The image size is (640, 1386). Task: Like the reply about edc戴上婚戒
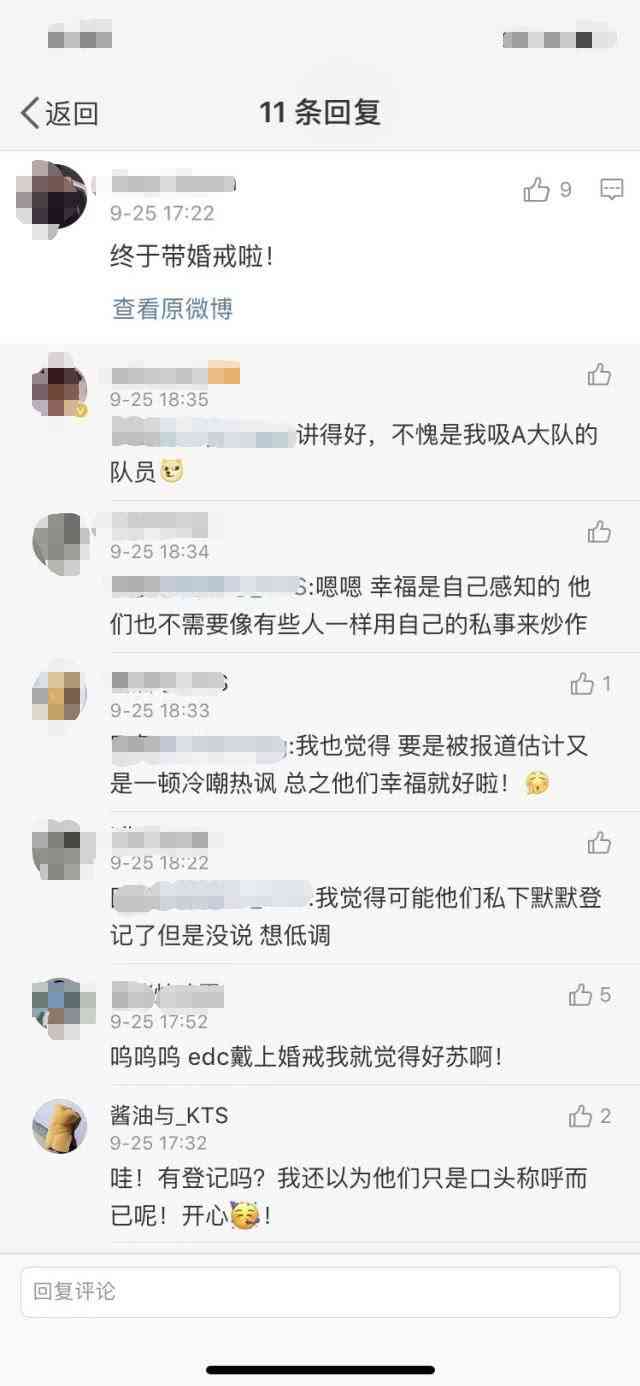click(581, 995)
